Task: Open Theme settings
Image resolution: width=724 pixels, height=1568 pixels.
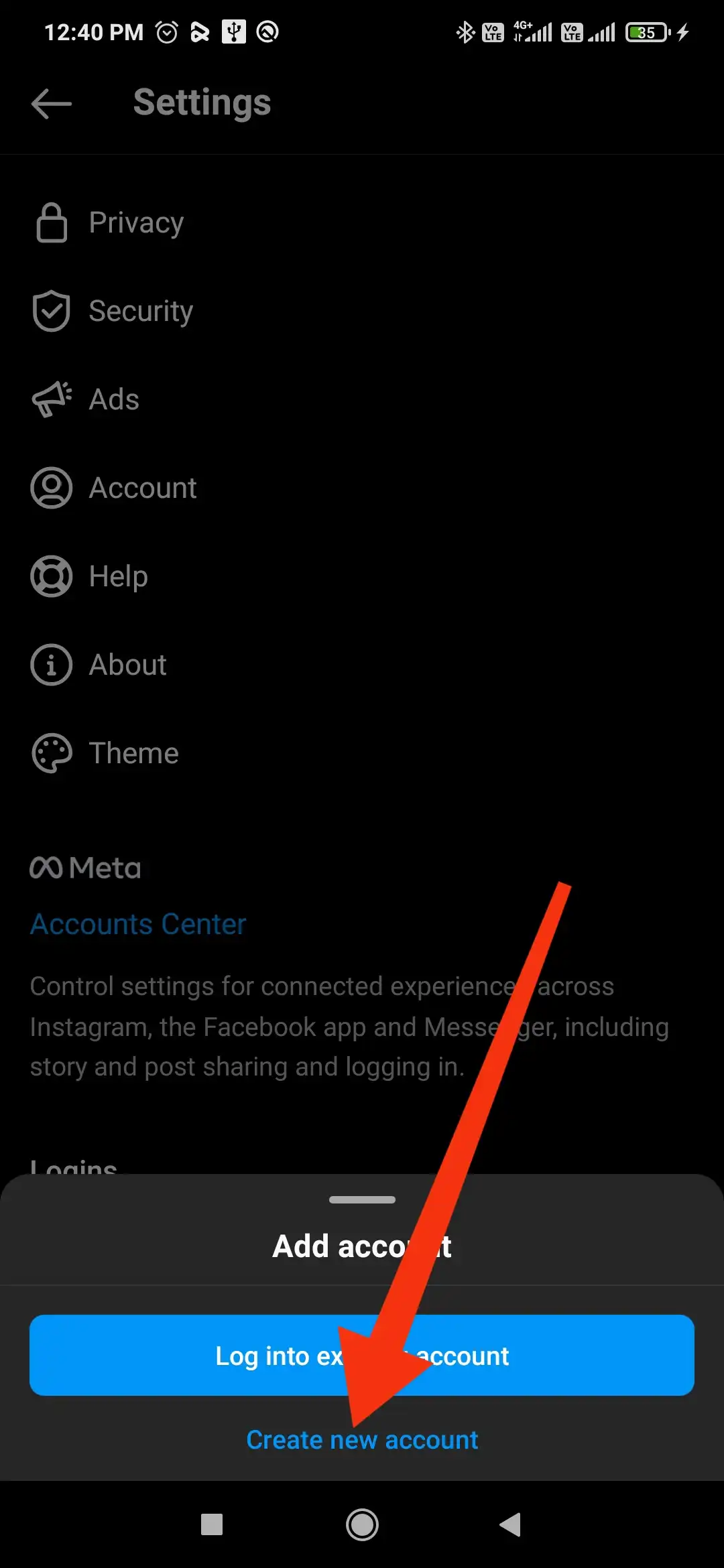Action: (x=362, y=753)
